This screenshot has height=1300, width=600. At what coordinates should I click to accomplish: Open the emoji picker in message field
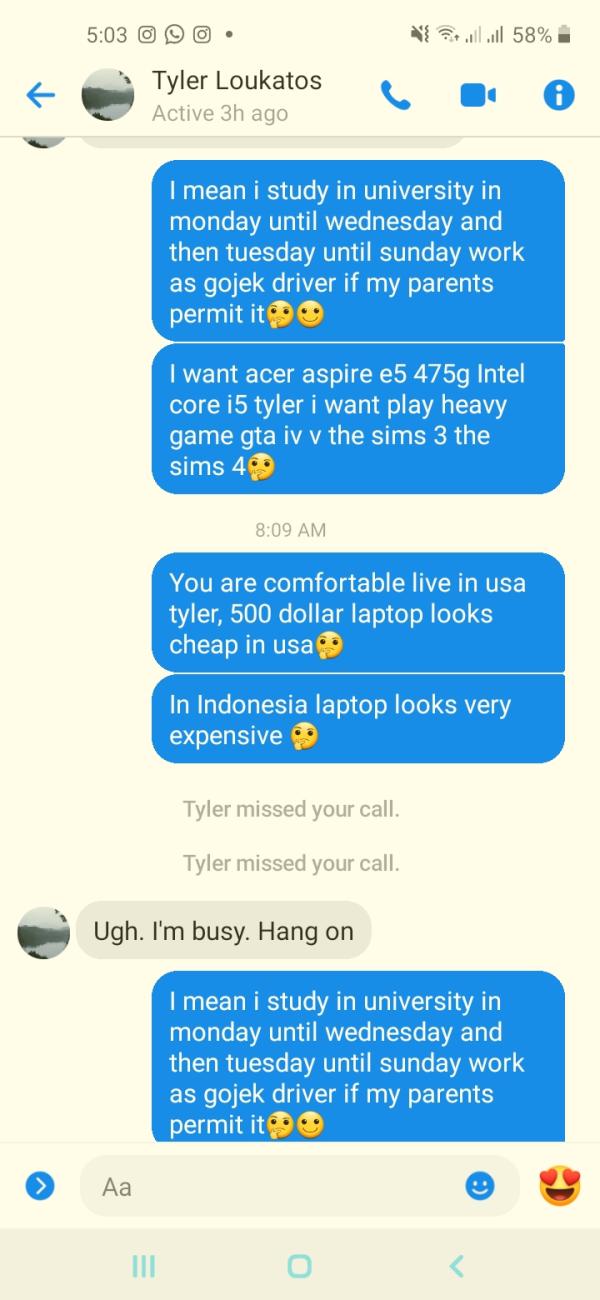[x=480, y=1186]
